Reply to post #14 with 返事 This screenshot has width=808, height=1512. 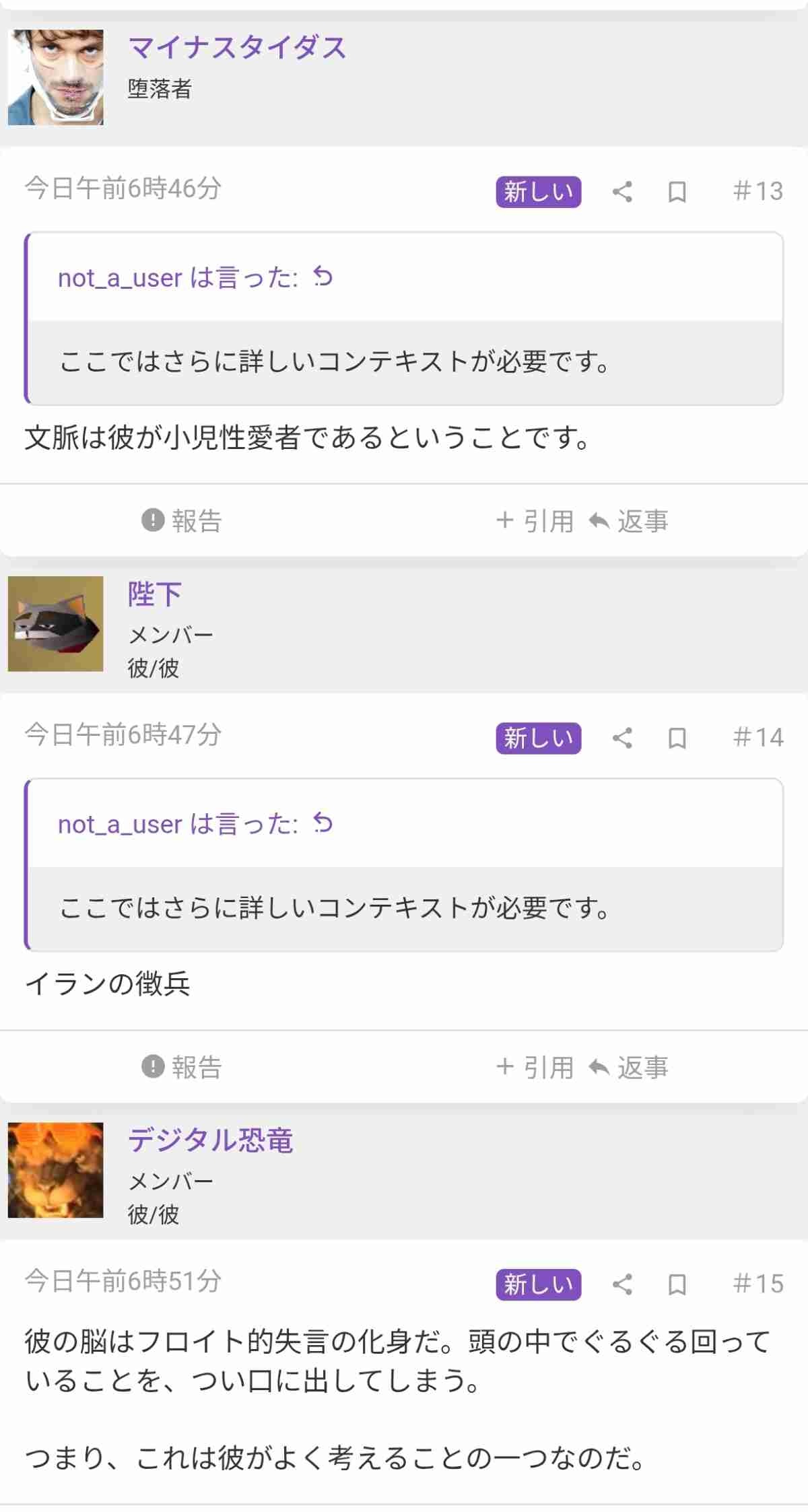[x=628, y=1067]
